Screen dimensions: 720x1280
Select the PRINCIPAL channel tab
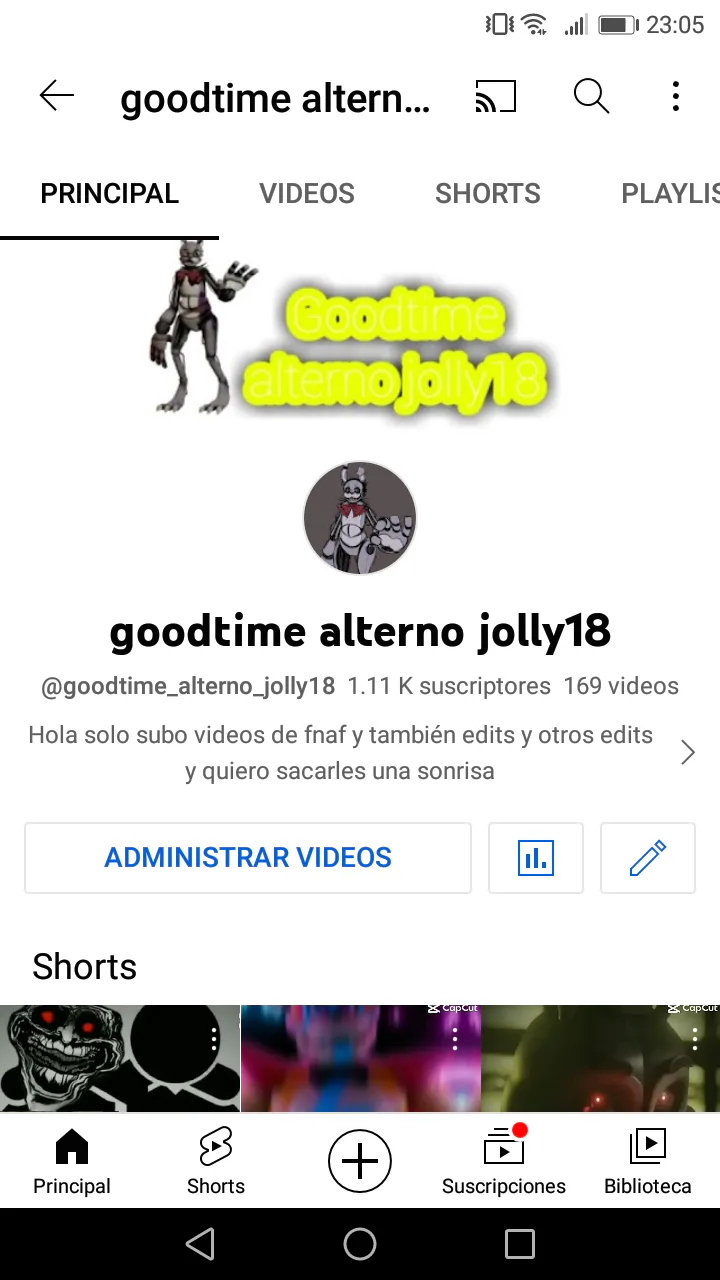[109, 194]
